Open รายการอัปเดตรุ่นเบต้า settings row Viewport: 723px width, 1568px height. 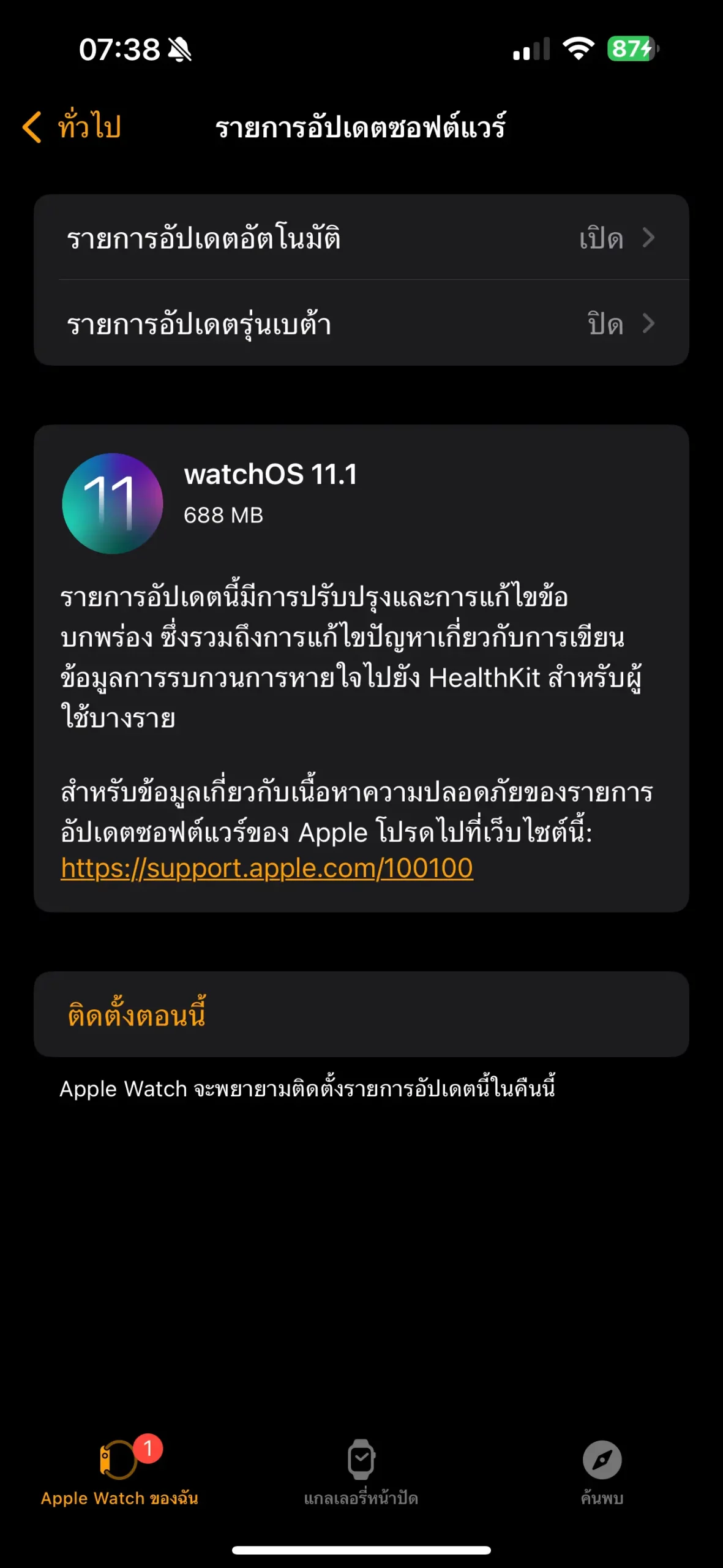click(x=361, y=323)
